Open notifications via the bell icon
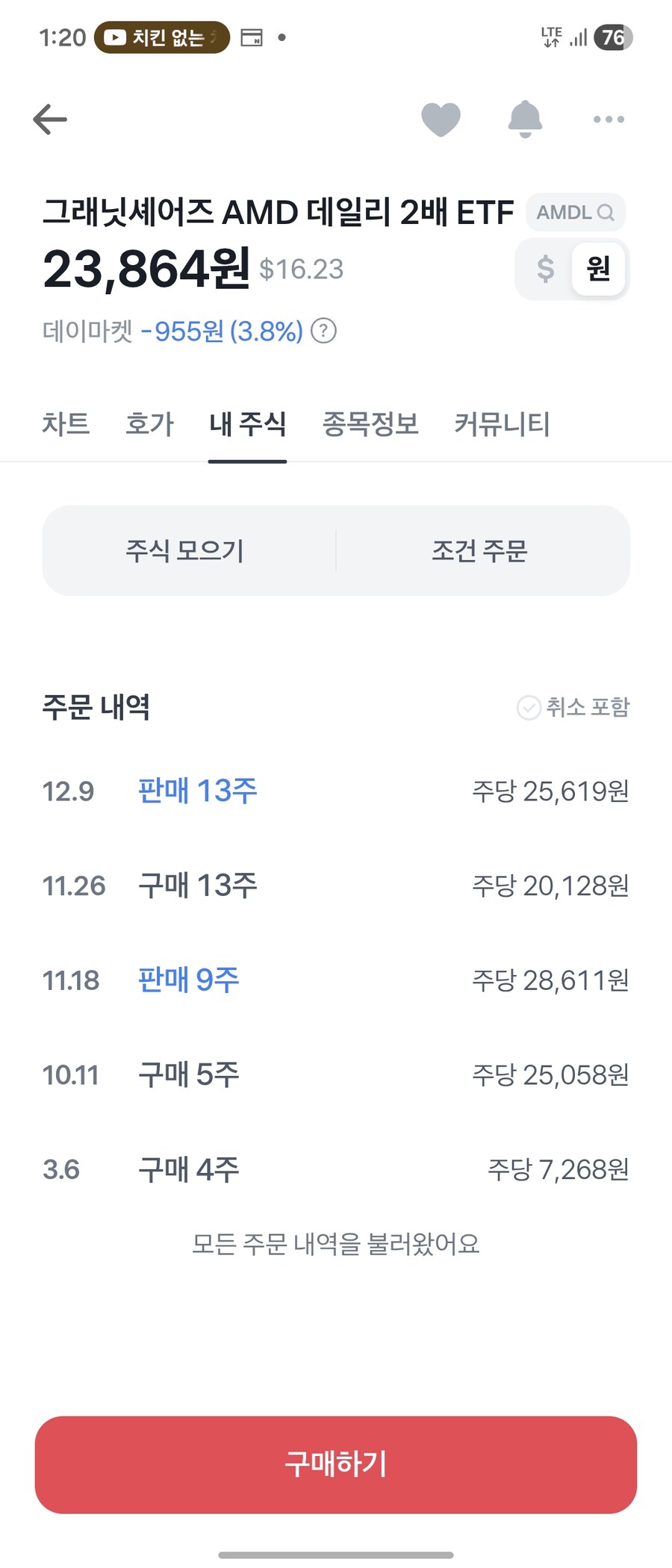 point(526,119)
